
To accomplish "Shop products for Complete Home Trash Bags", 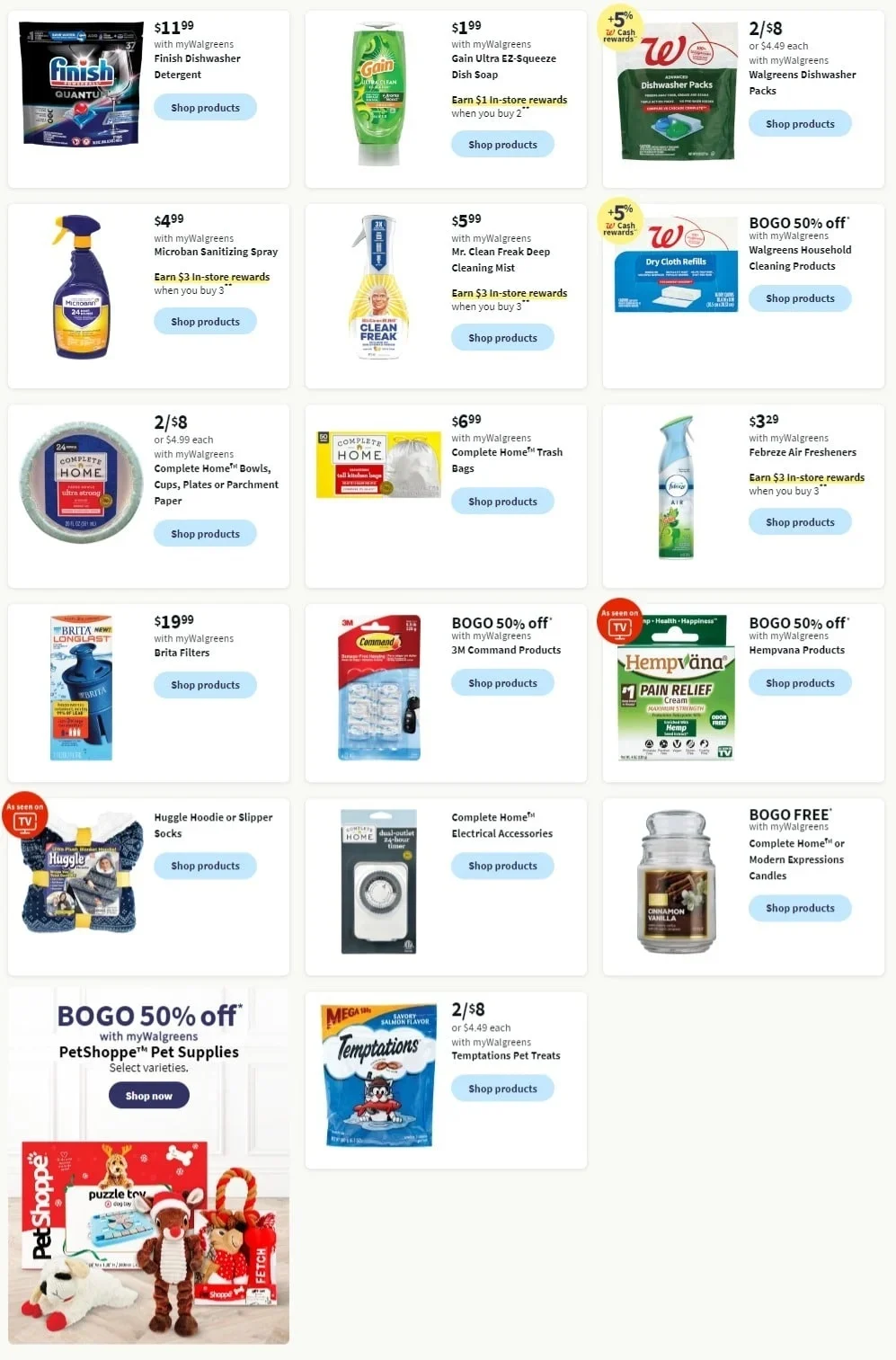I will pyautogui.click(x=502, y=502).
